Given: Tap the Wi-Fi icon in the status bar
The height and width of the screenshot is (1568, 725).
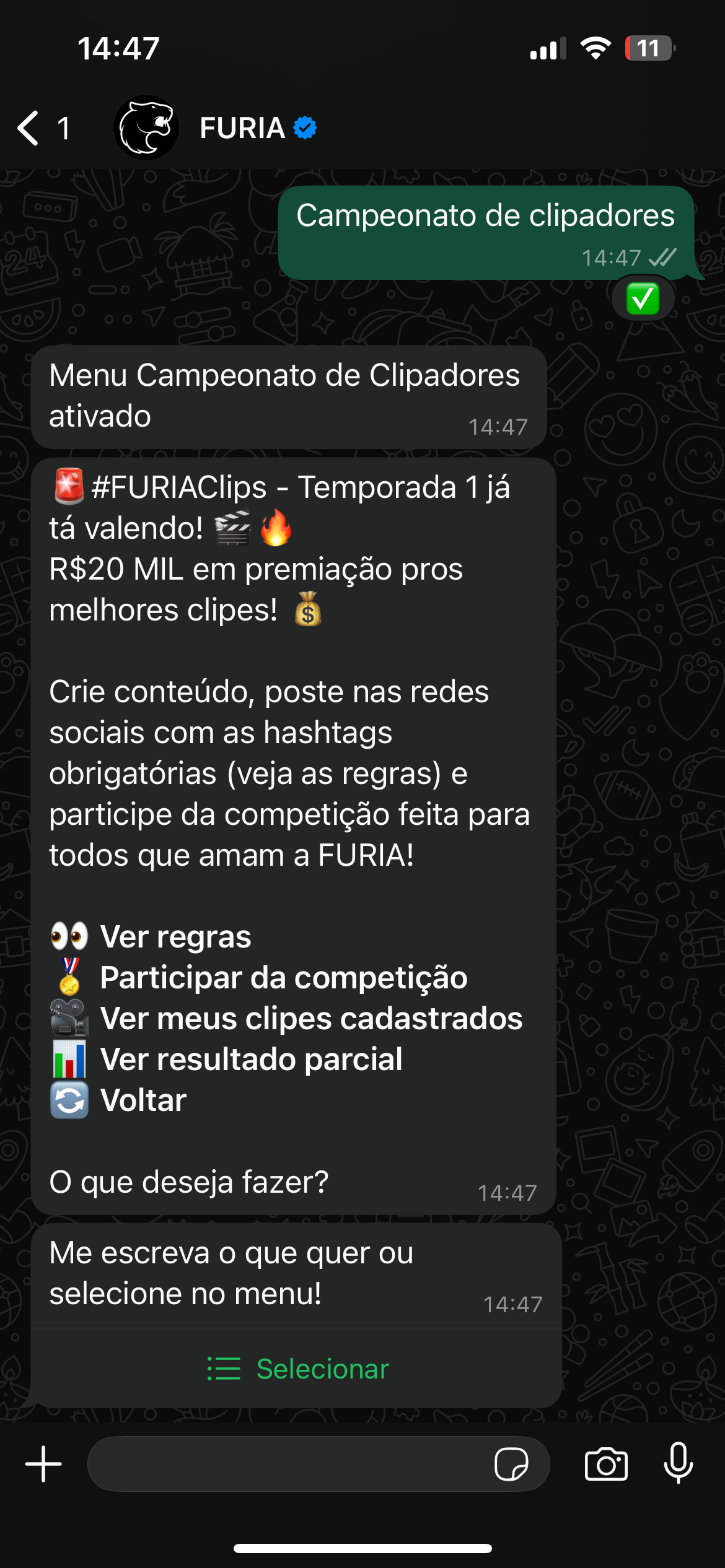Looking at the screenshot, I should coord(597,48).
